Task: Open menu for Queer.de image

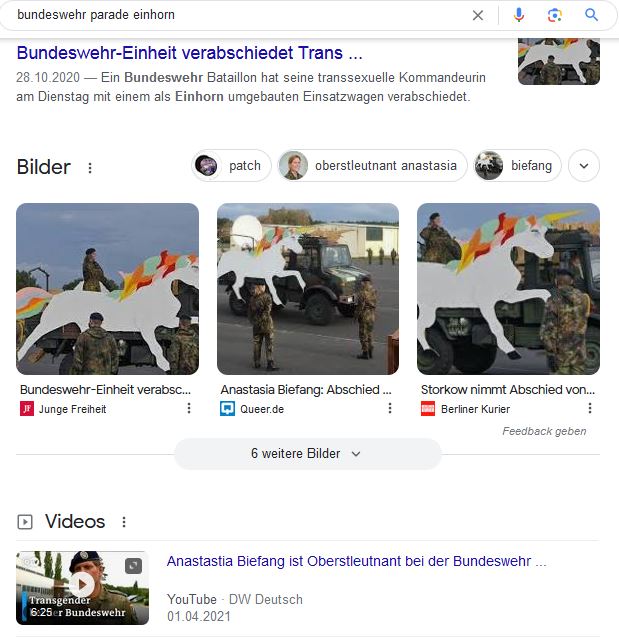Action: (x=390, y=409)
